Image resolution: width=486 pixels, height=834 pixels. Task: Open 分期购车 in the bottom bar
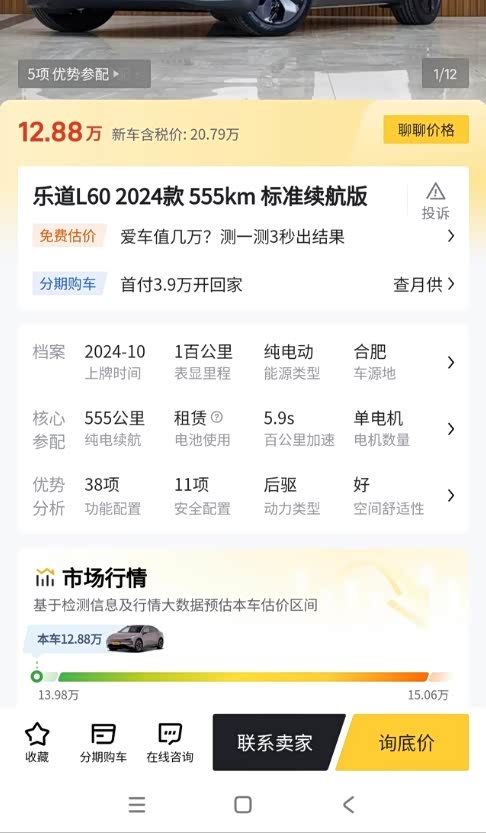pos(103,743)
